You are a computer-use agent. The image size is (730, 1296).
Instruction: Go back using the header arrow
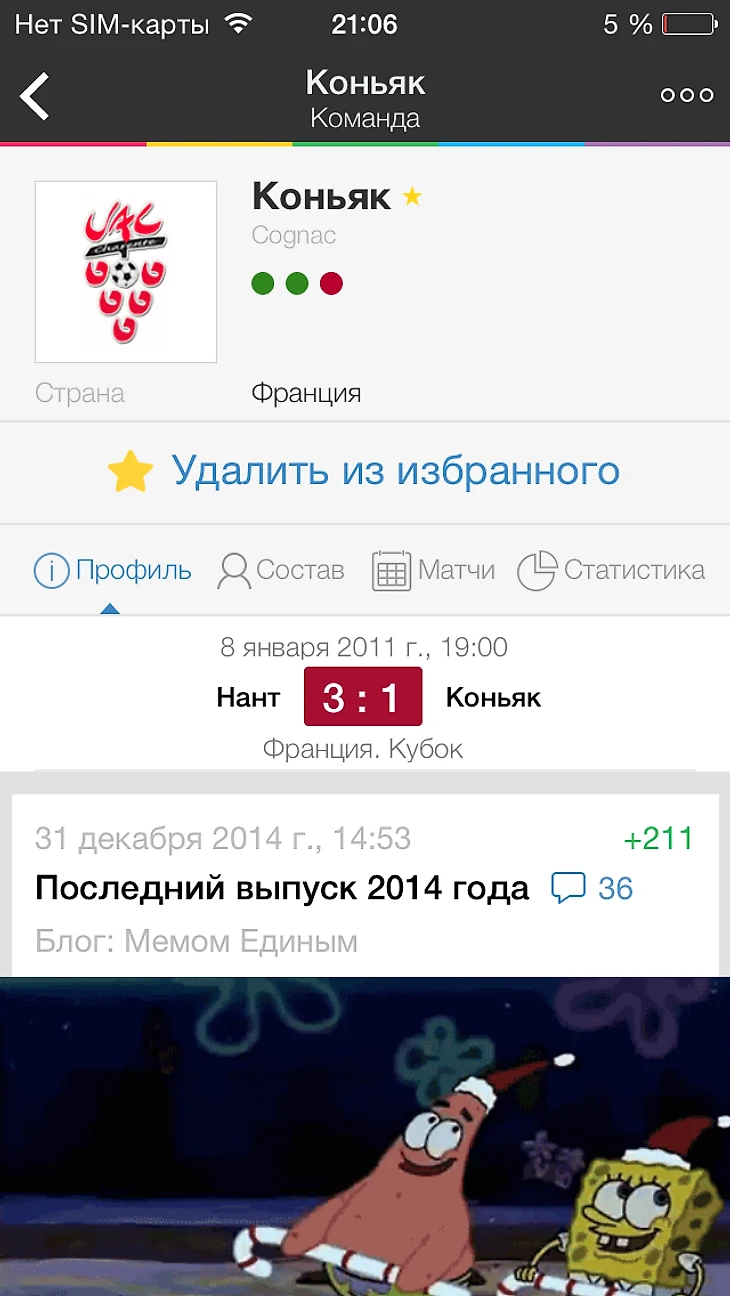coord(35,97)
